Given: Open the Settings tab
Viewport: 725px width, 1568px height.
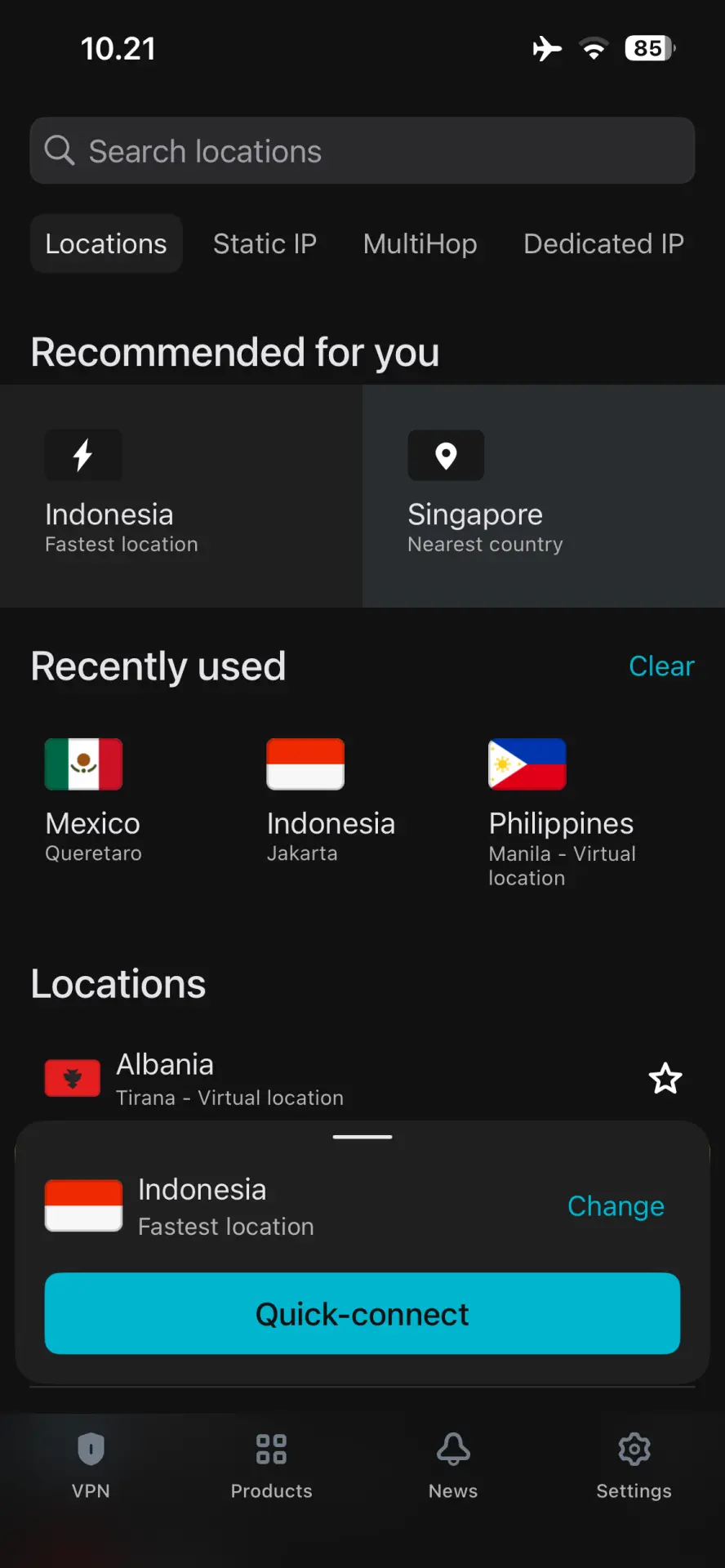Looking at the screenshot, I should tap(634, 1466).
